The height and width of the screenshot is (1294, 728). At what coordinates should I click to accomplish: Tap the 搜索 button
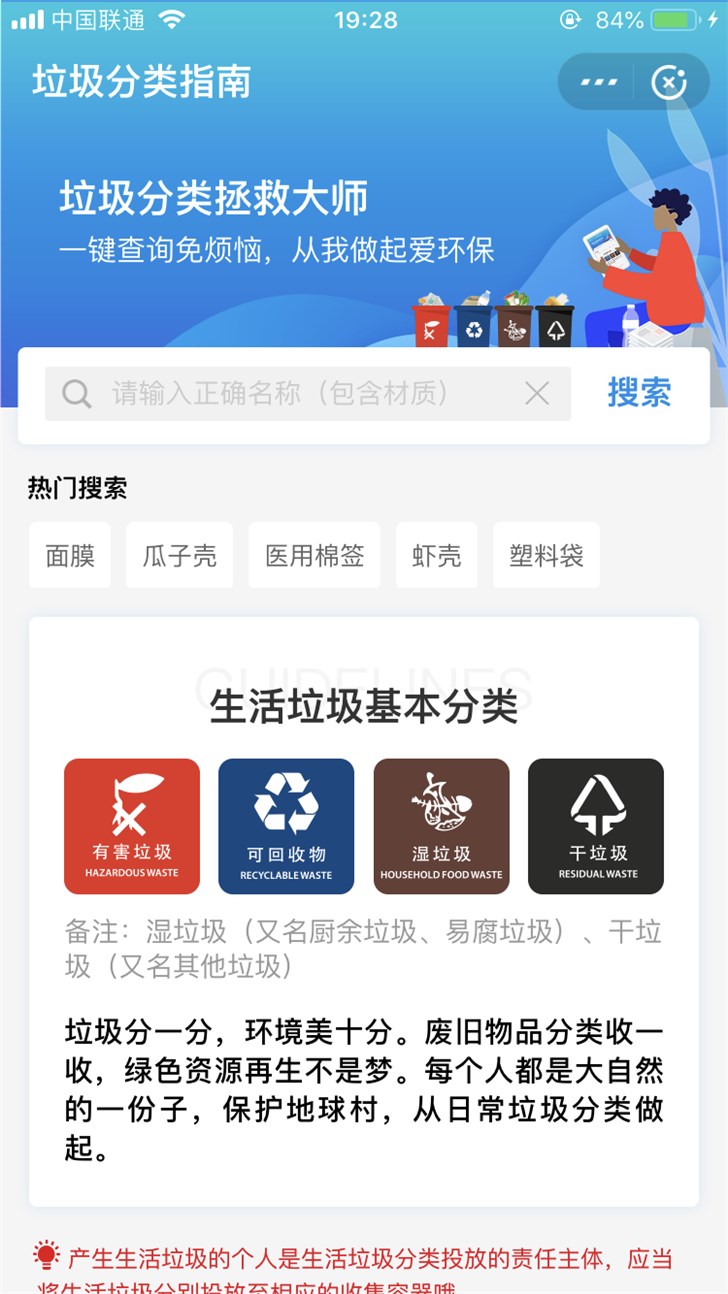coord(639,393)
